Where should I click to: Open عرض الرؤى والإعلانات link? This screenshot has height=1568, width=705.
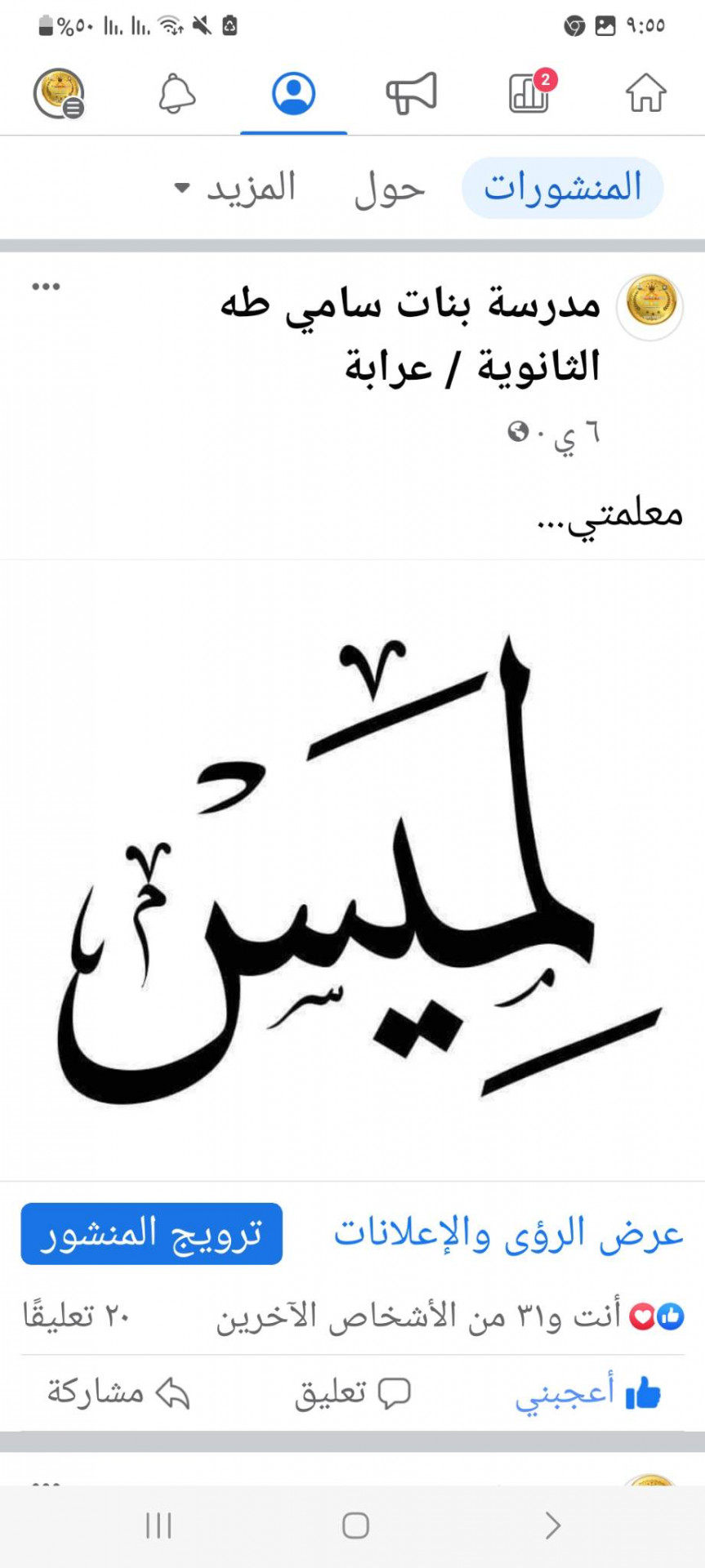tap(508, 1233)
